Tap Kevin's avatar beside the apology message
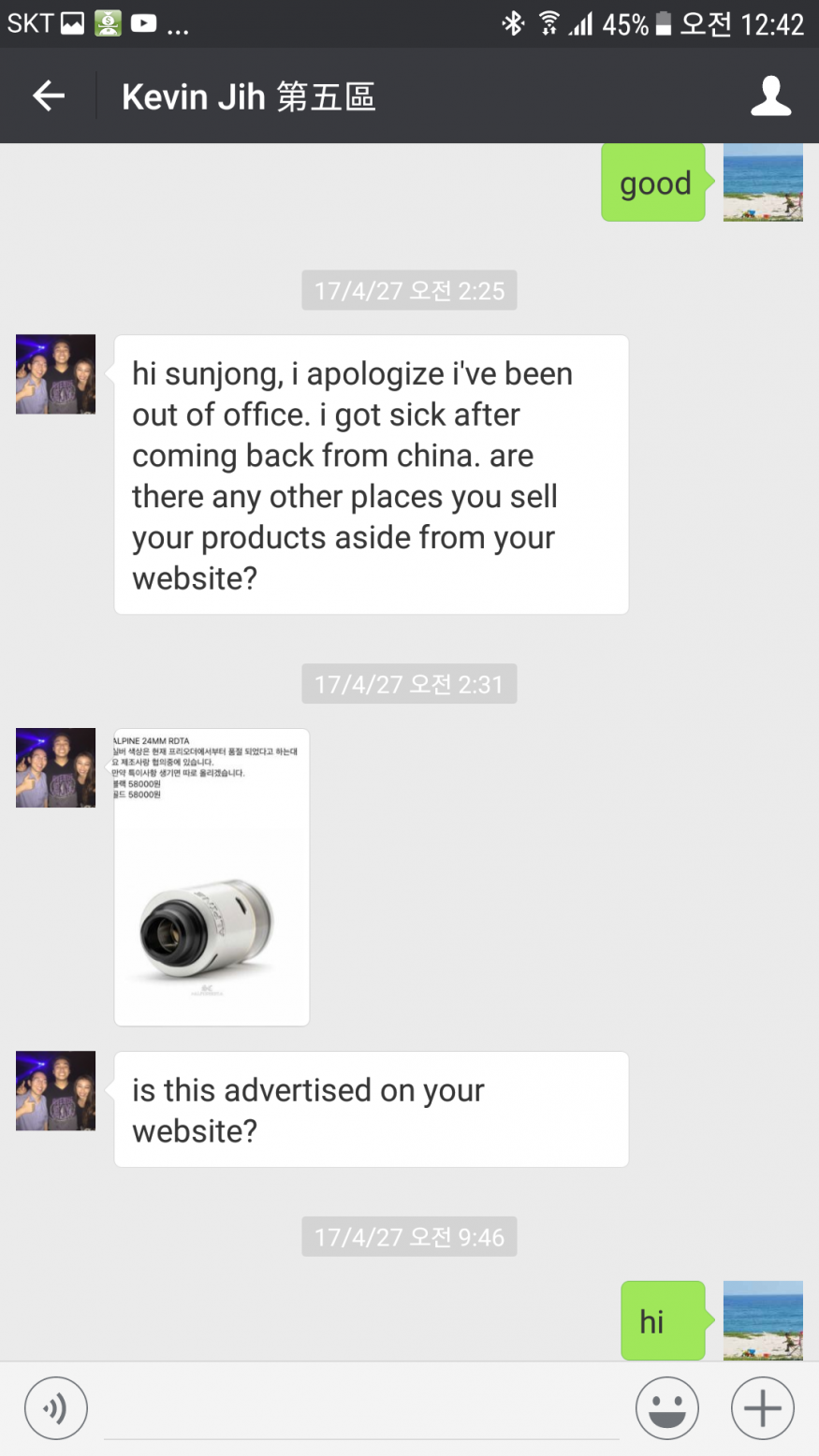This screenshot has height=1456, width=819. (55, 374)
